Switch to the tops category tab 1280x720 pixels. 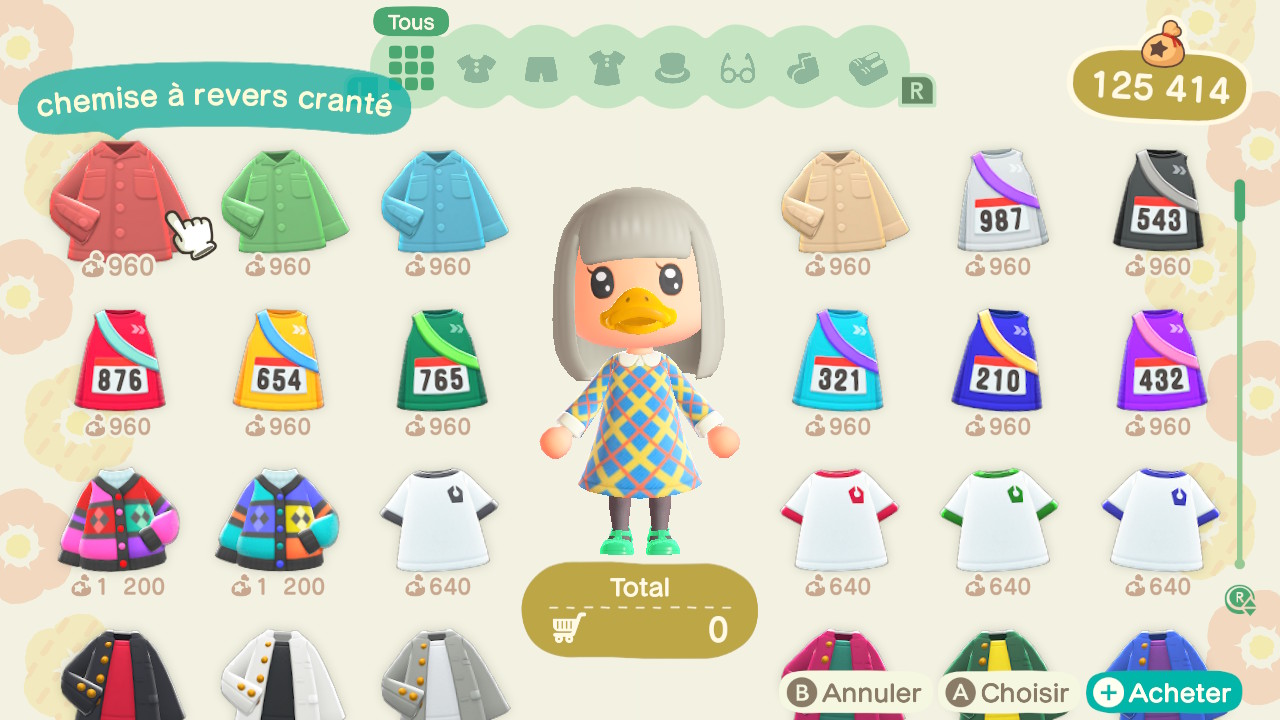click(476, 68)
